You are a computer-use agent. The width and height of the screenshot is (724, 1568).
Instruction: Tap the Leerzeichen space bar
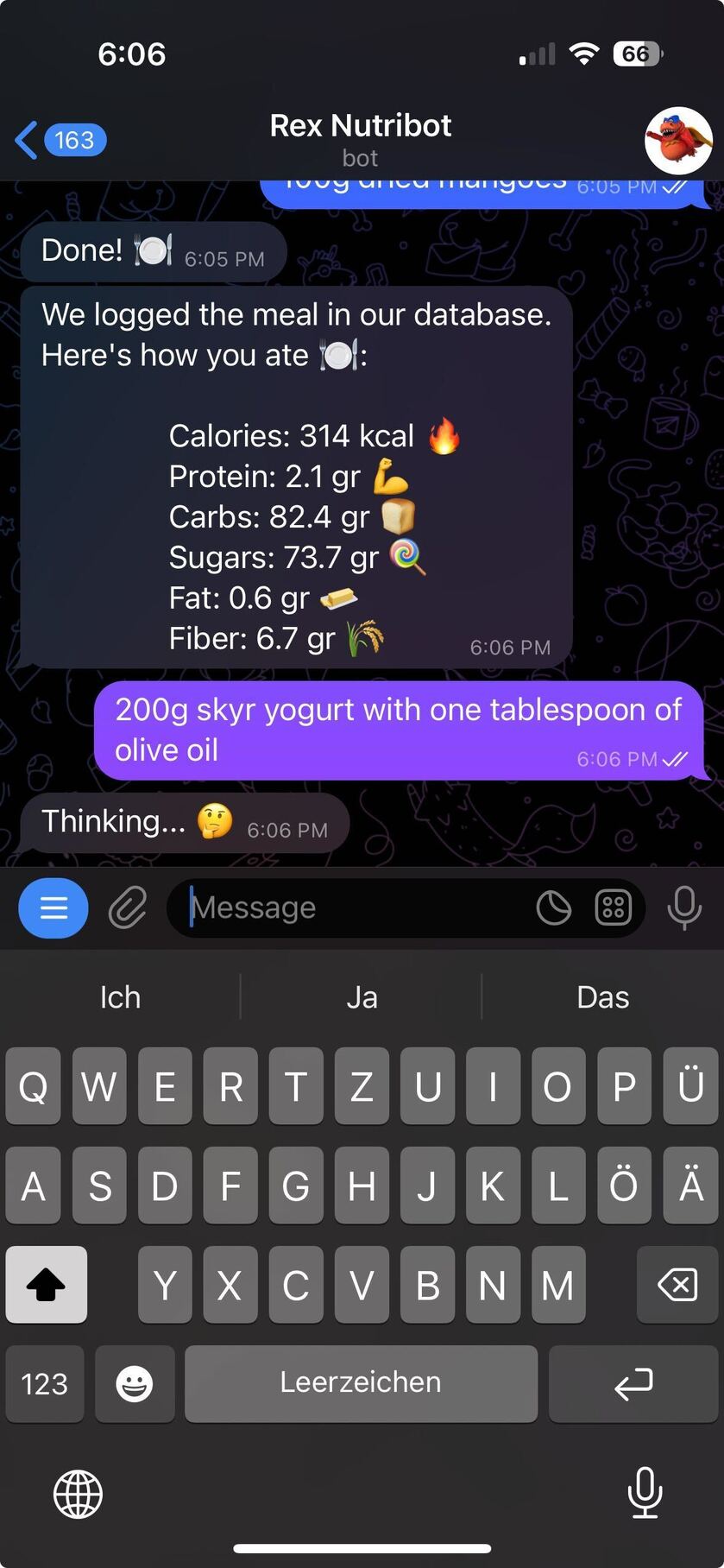pos(361,1384)
